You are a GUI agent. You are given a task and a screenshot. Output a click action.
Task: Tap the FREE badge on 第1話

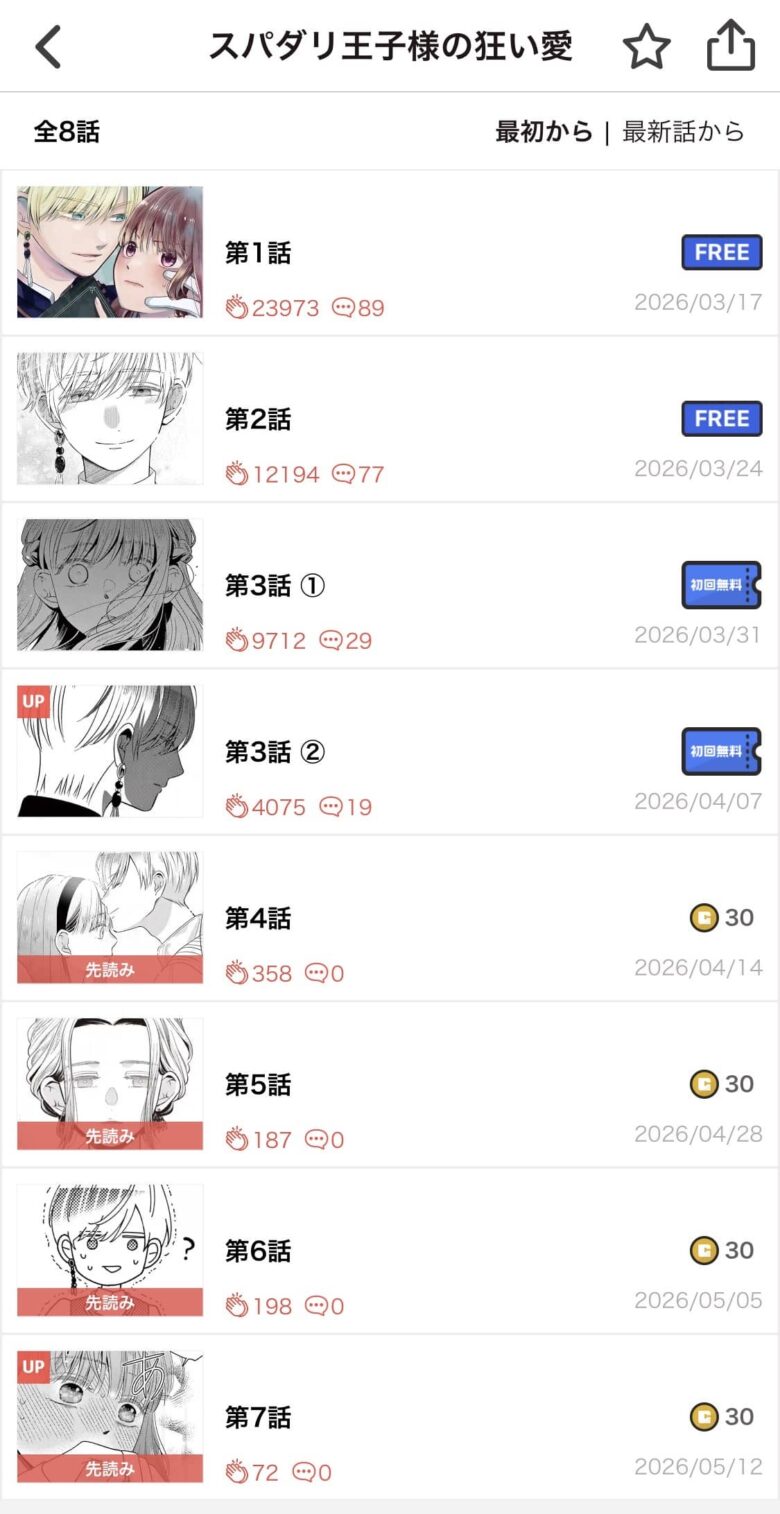(x=721, y=252)
